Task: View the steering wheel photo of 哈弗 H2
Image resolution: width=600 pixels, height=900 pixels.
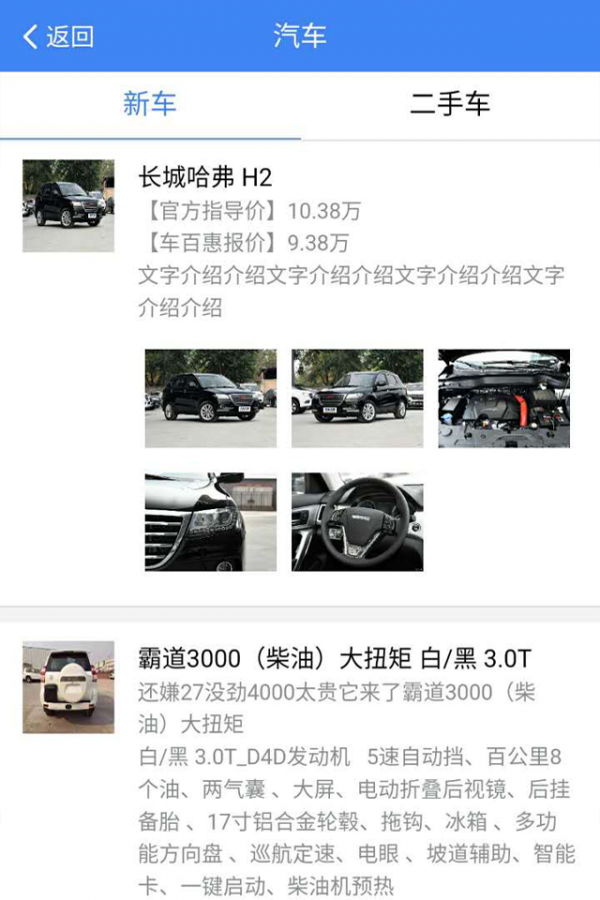Action: (357, 522)
